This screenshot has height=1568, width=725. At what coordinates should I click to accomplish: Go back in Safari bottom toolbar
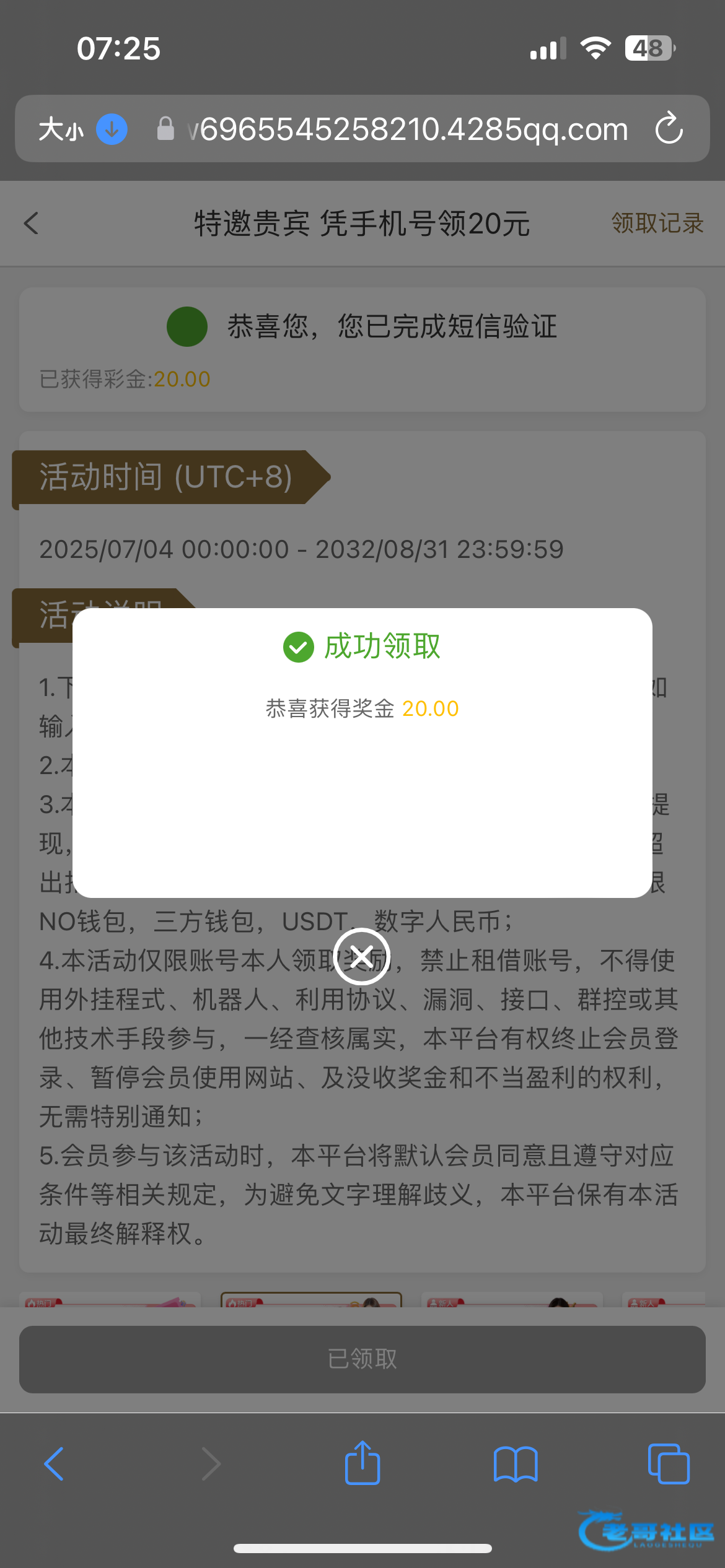tap(54, 1464)
